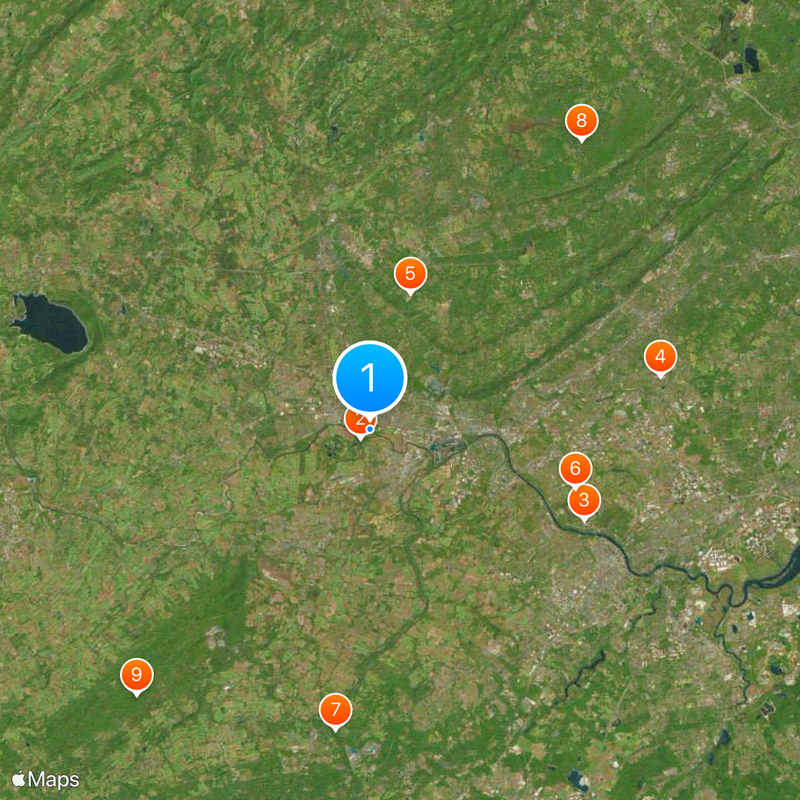Open location pin number 7
Screen dimensions: 800x800
coord(336,710)
